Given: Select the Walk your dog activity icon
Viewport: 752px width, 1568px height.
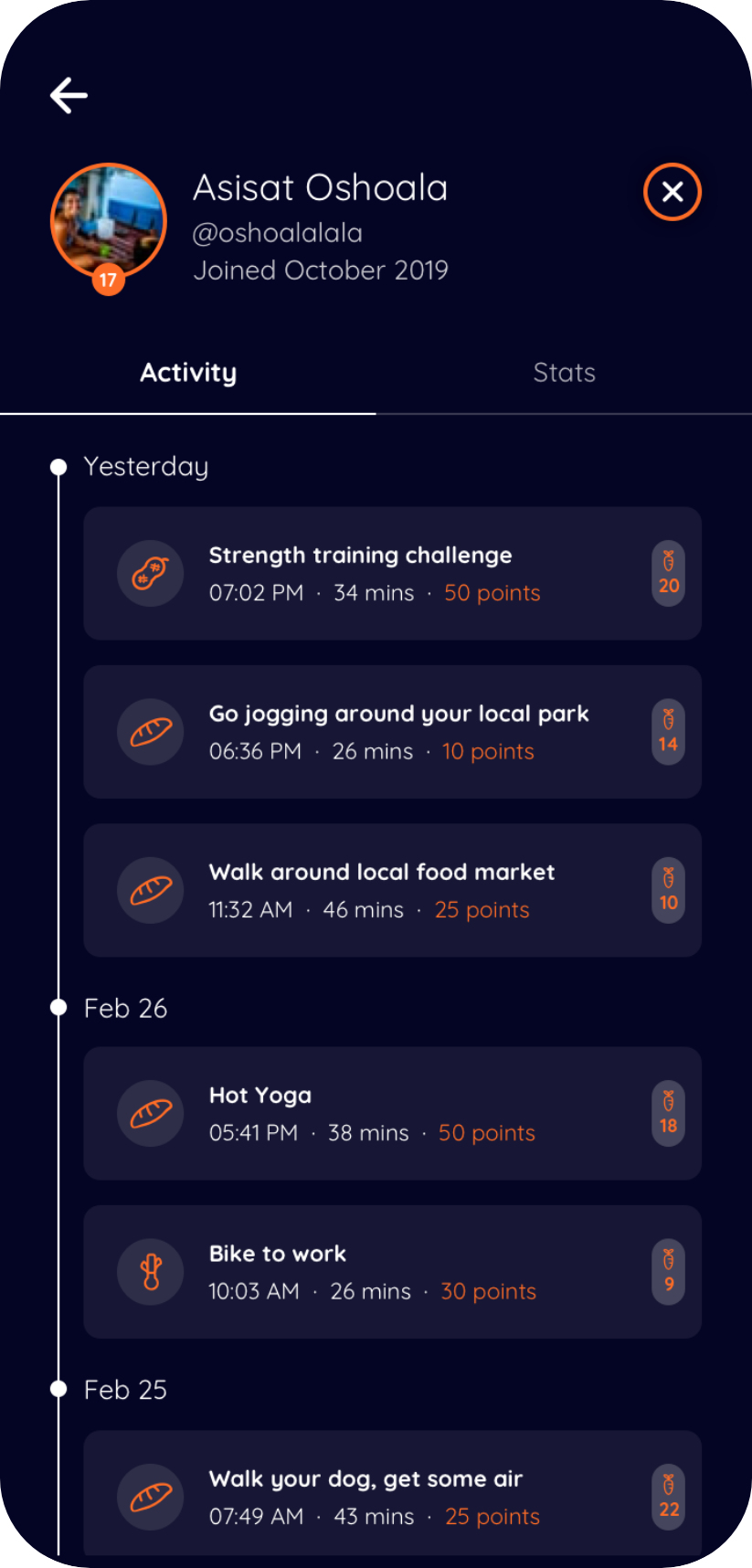Looking at the screenshot, I should pyautogui.click(x=150, y=1497).
